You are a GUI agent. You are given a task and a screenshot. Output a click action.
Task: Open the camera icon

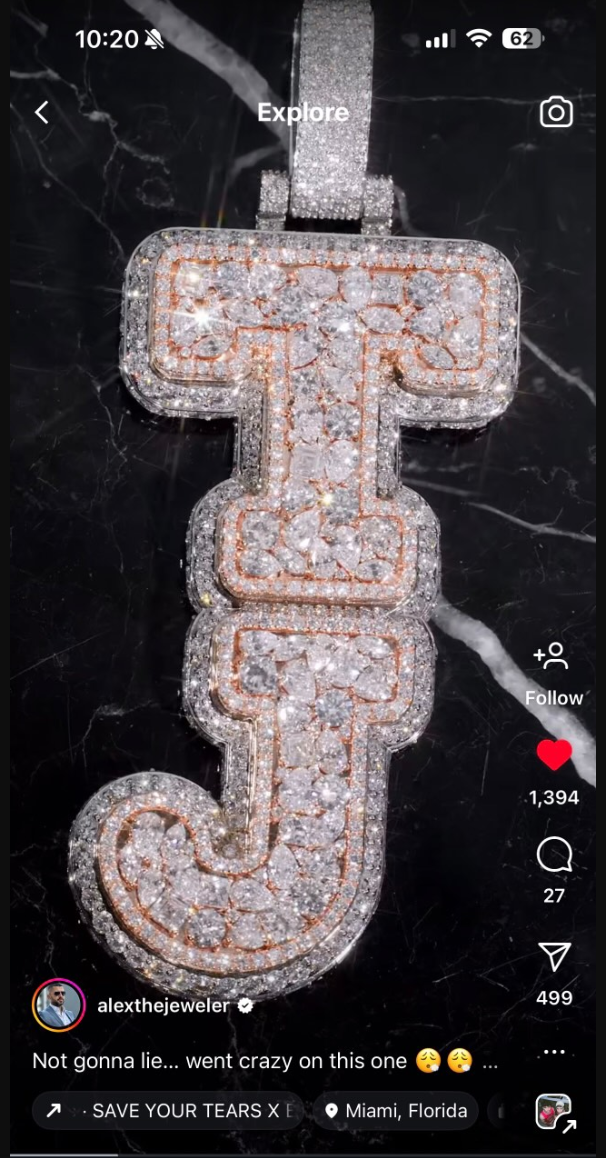pyautogui.click(x=556, y=112)
